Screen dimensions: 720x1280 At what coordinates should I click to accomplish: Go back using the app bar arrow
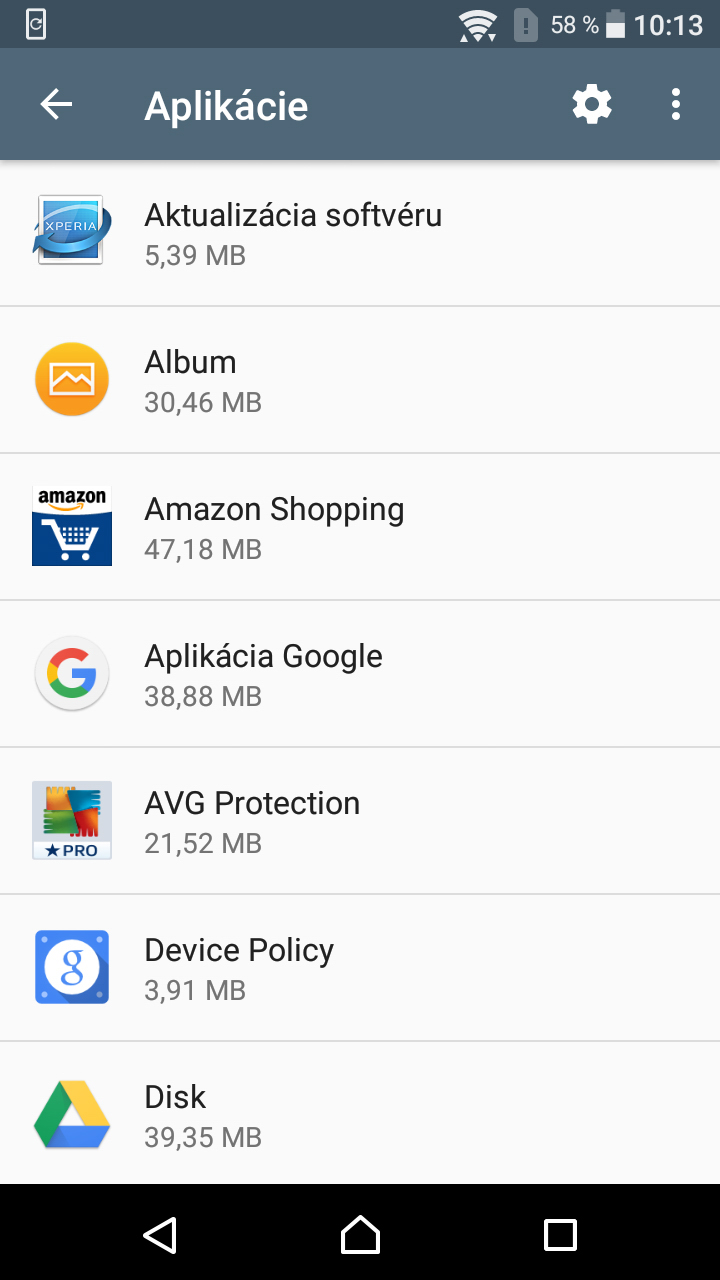tap(56, 104)
